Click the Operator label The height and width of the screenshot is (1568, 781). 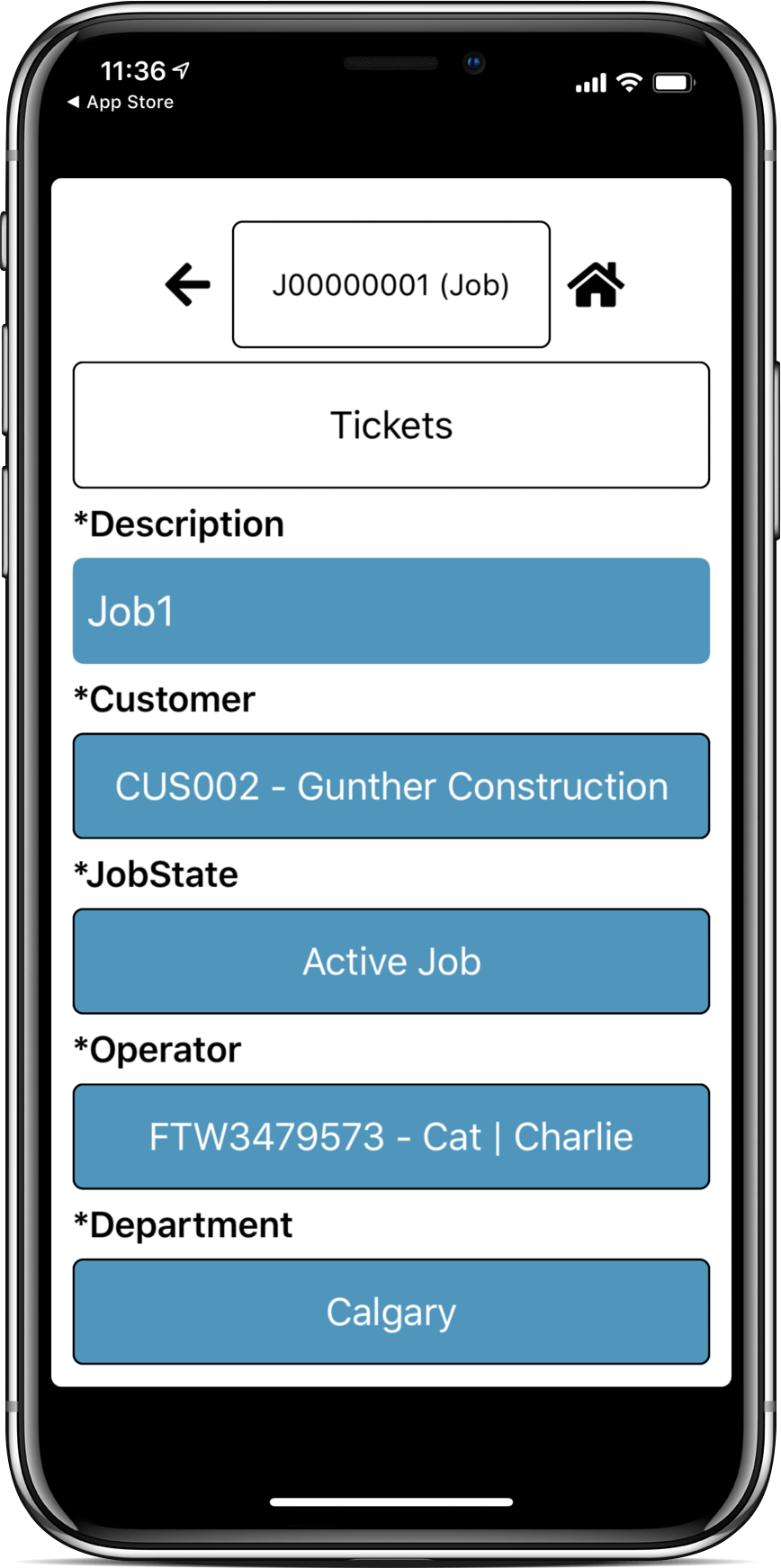coord(157,1049)
